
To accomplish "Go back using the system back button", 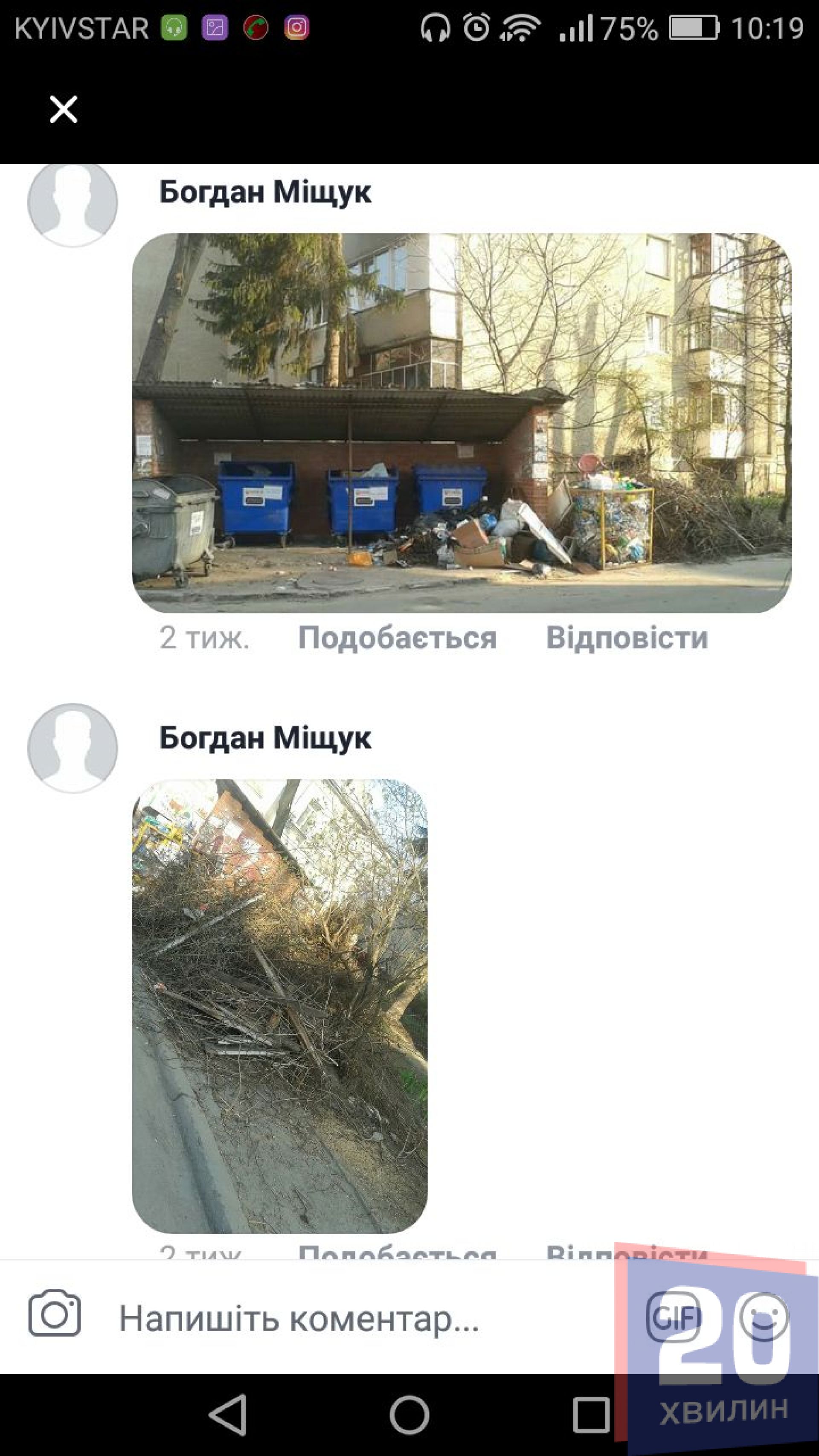I will click(x=228, y=1415).
